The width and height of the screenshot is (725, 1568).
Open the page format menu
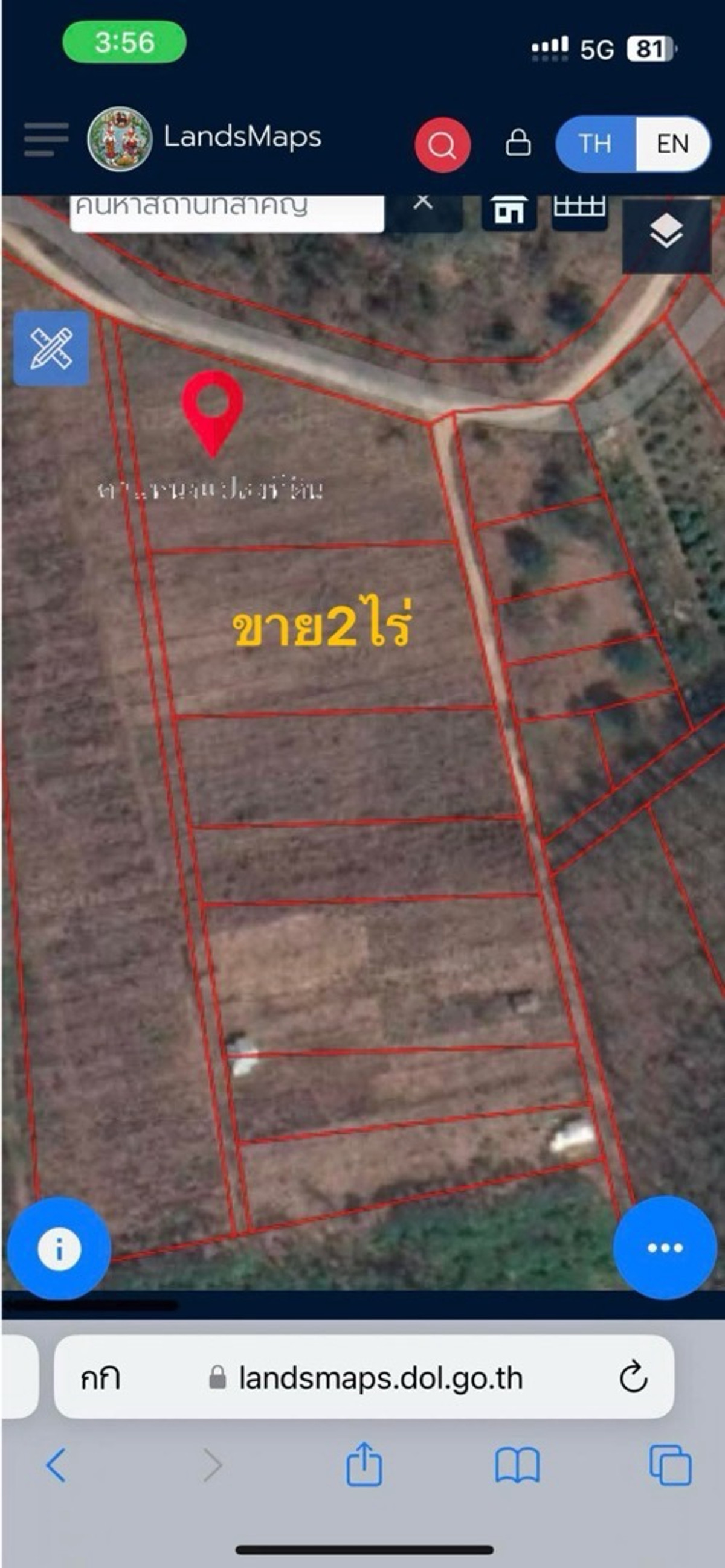[x=100, y=1377]
